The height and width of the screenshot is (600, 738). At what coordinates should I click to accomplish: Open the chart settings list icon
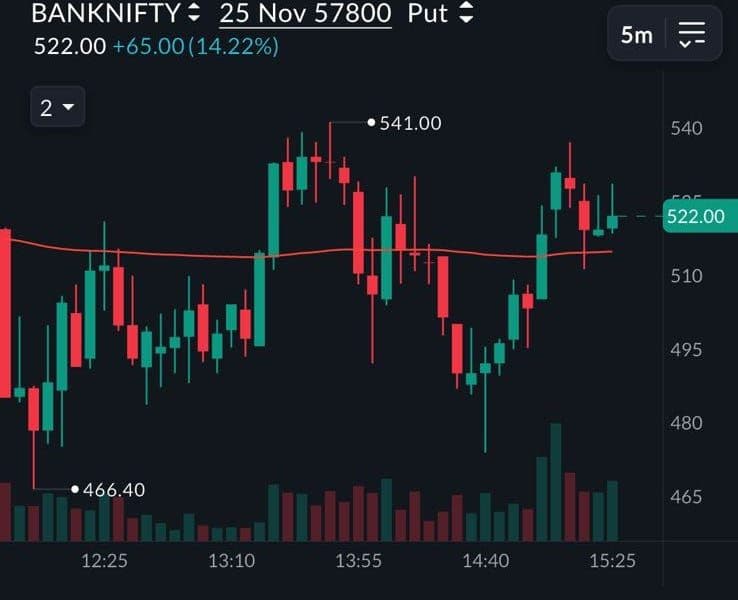point(692,35)
